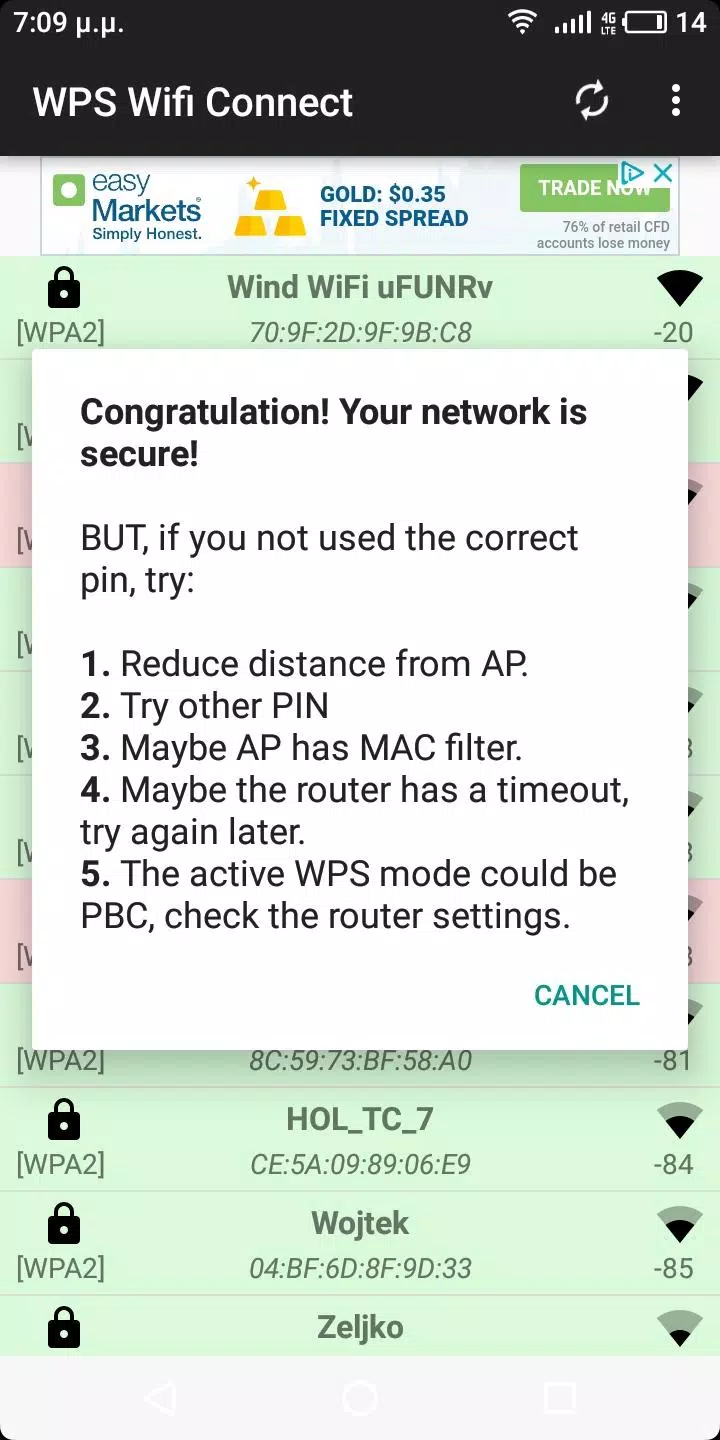Screen dimensions: 720x1440
Task: Open the HOL_TC_7 network
Action: coord(360,1138)
